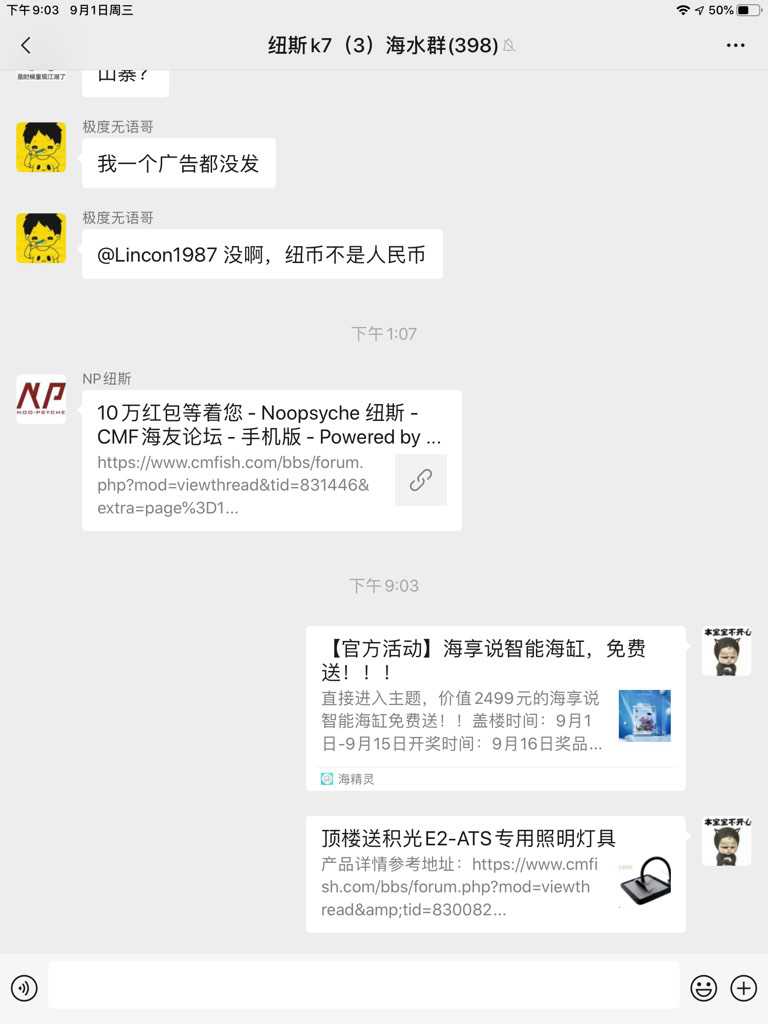Open 极度无语哥 avatar by 我一个广告都没发
768x1024 pixels.
[x=41, y=147]
